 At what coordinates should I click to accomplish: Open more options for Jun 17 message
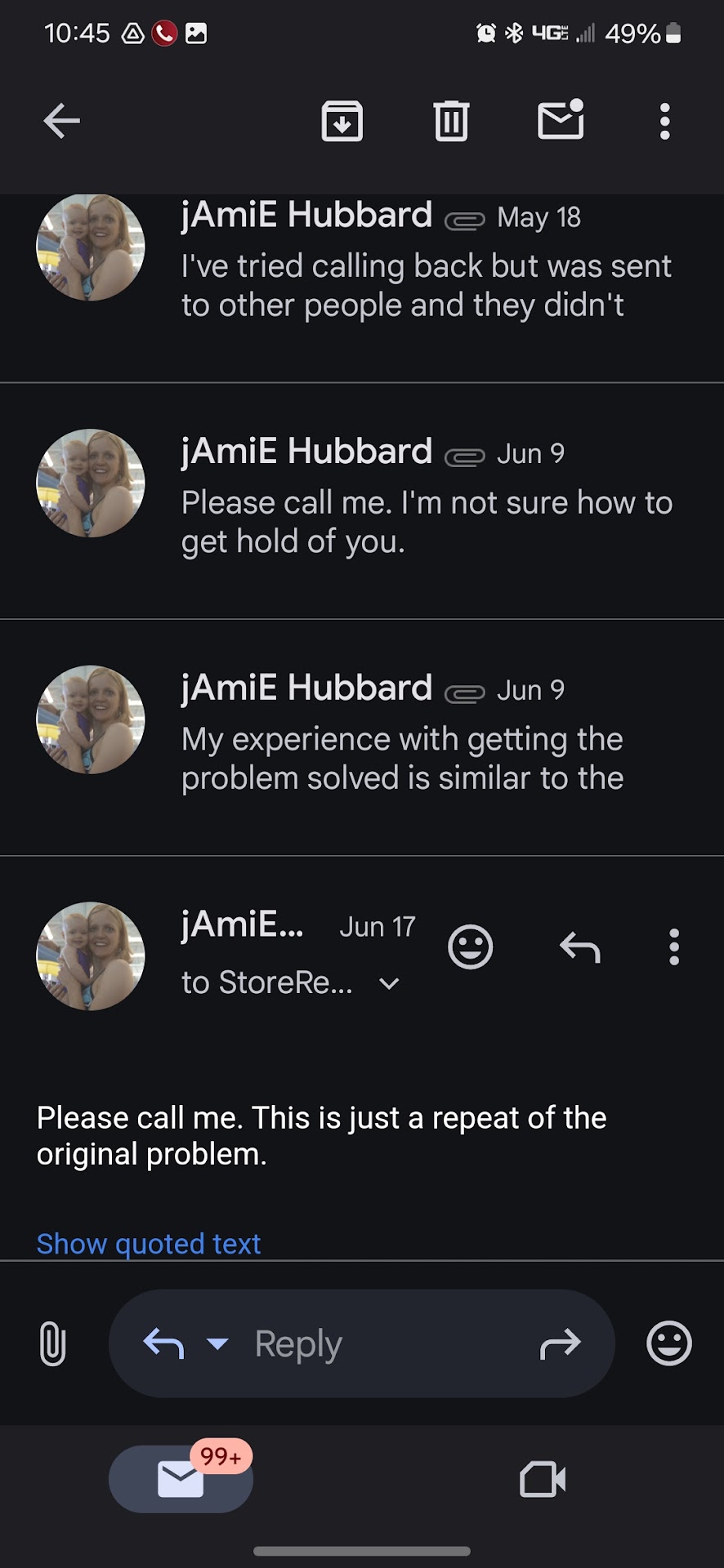(x=673, y=947)
